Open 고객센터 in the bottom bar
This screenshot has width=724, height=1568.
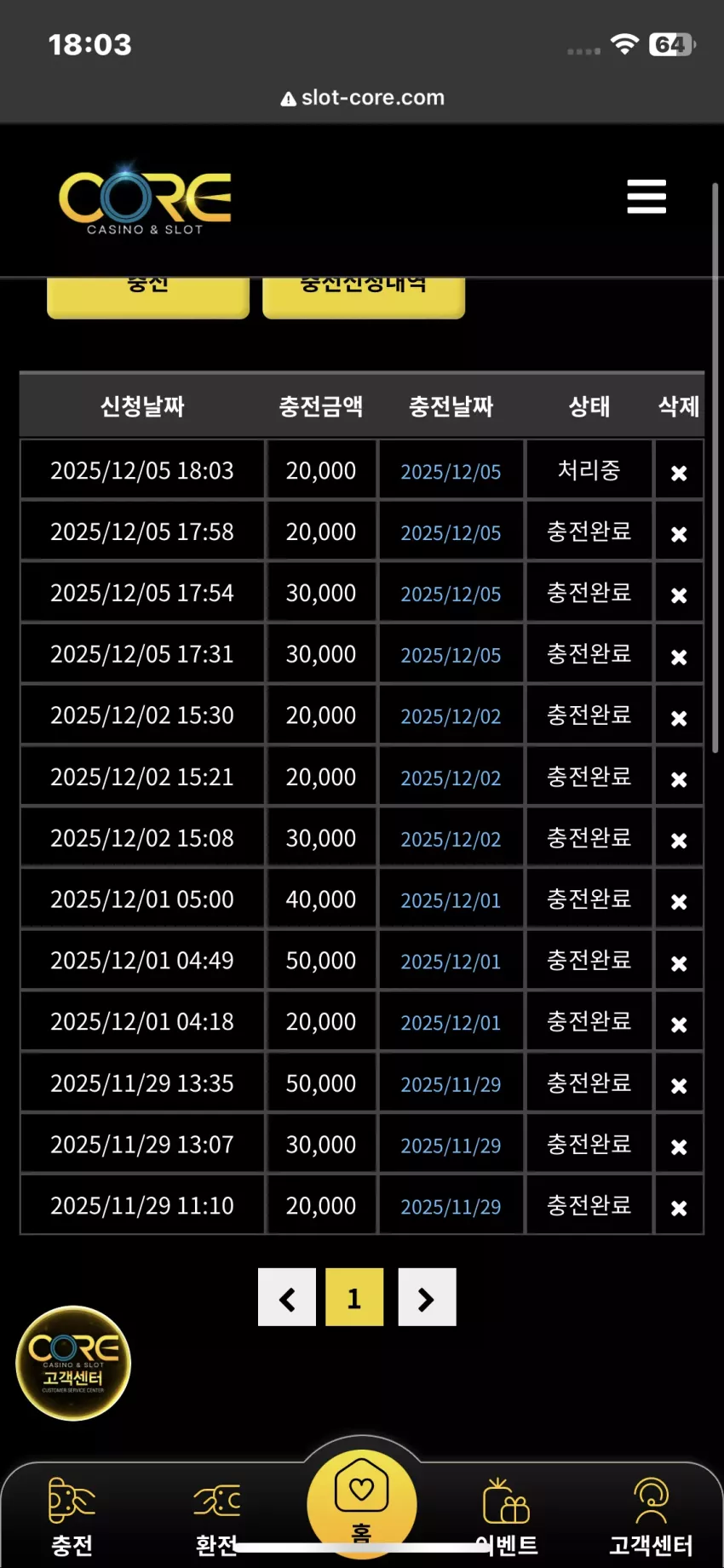[651, 1517]
